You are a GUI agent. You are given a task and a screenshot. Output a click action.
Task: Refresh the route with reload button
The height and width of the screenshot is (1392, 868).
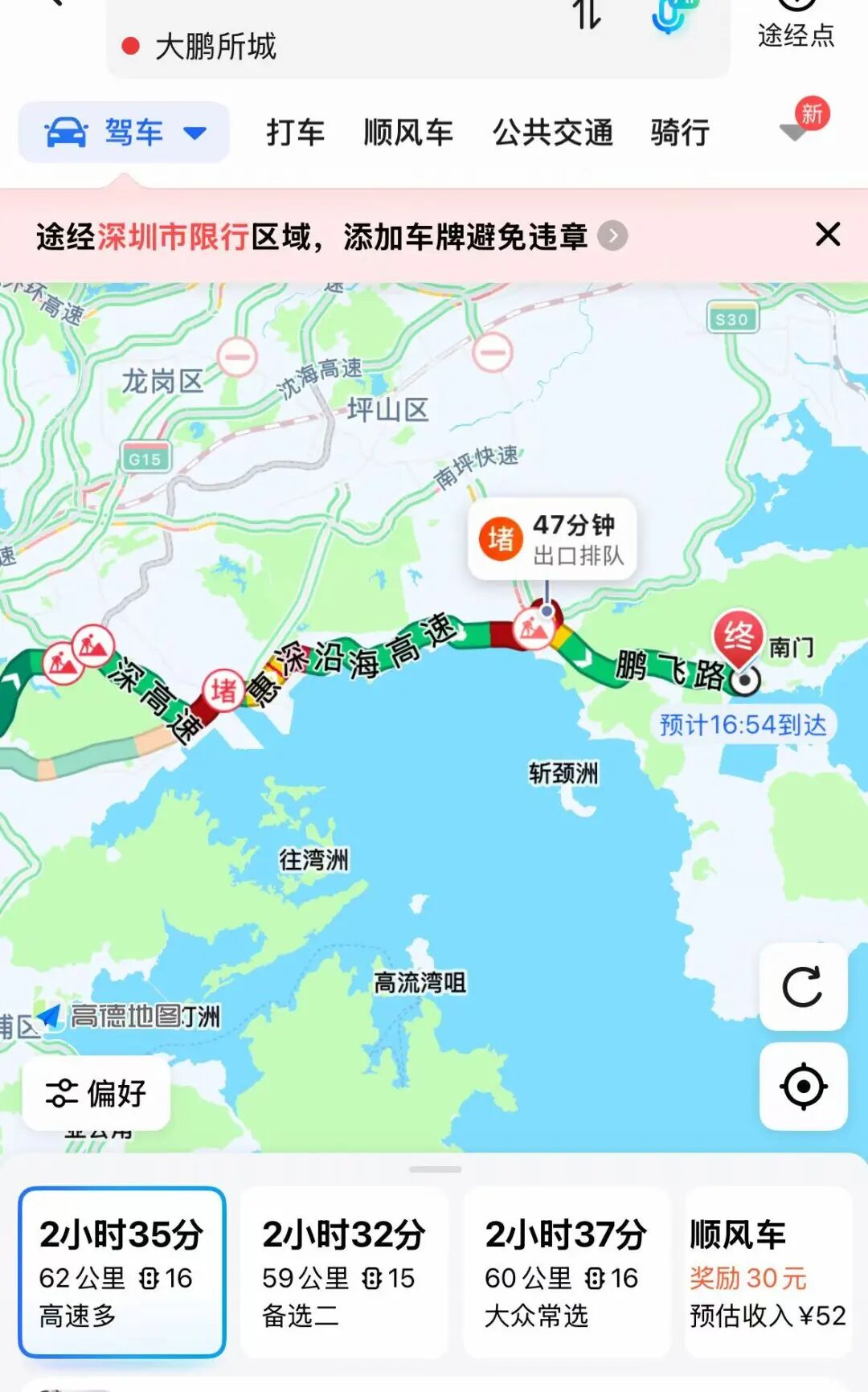(803, 987)
